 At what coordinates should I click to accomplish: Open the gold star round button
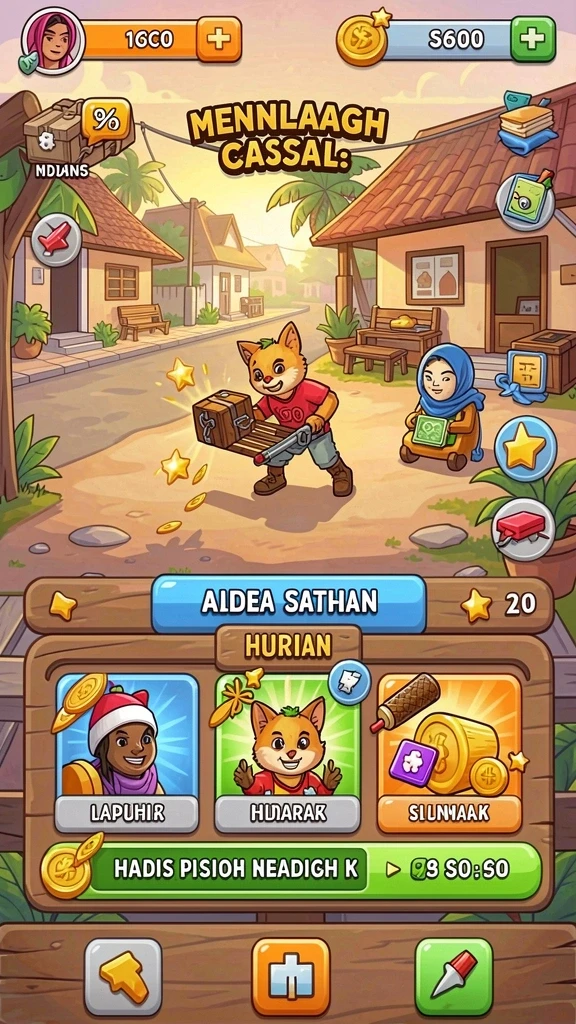click(525, 449)
